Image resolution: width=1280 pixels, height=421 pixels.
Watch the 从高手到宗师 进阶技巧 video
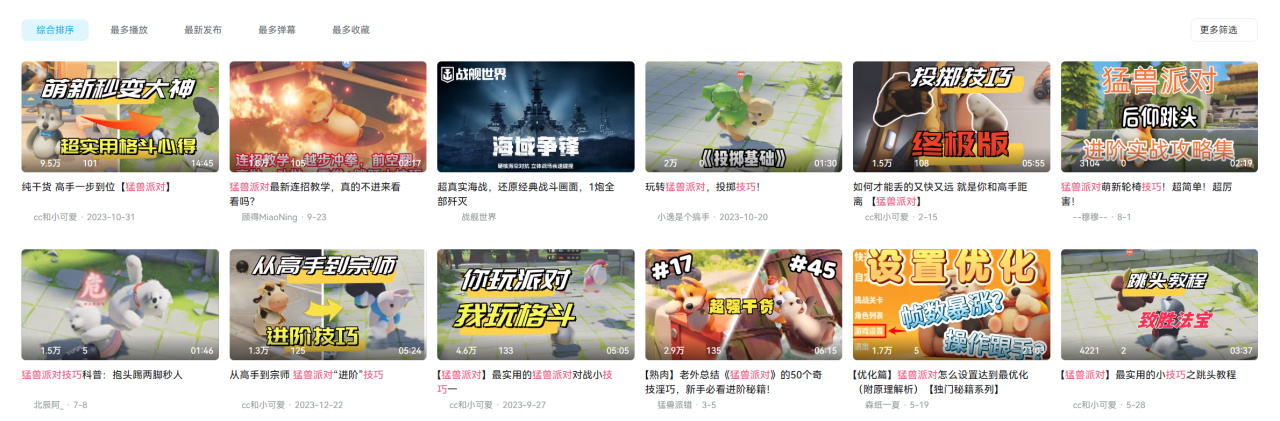pyautogui.click(x=328, y=304)
